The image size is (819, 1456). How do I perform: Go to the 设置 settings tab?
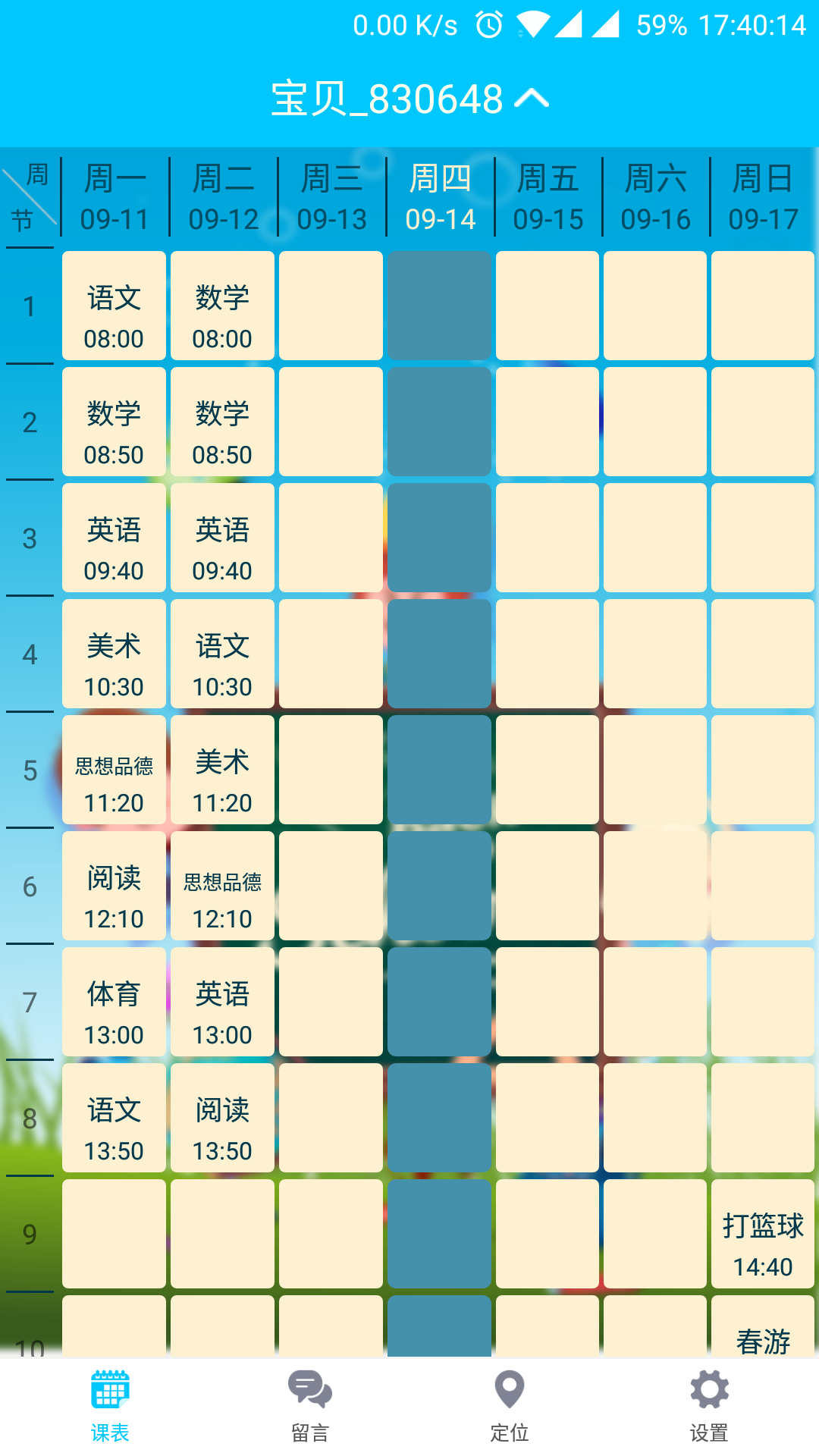pos(709,1405)
